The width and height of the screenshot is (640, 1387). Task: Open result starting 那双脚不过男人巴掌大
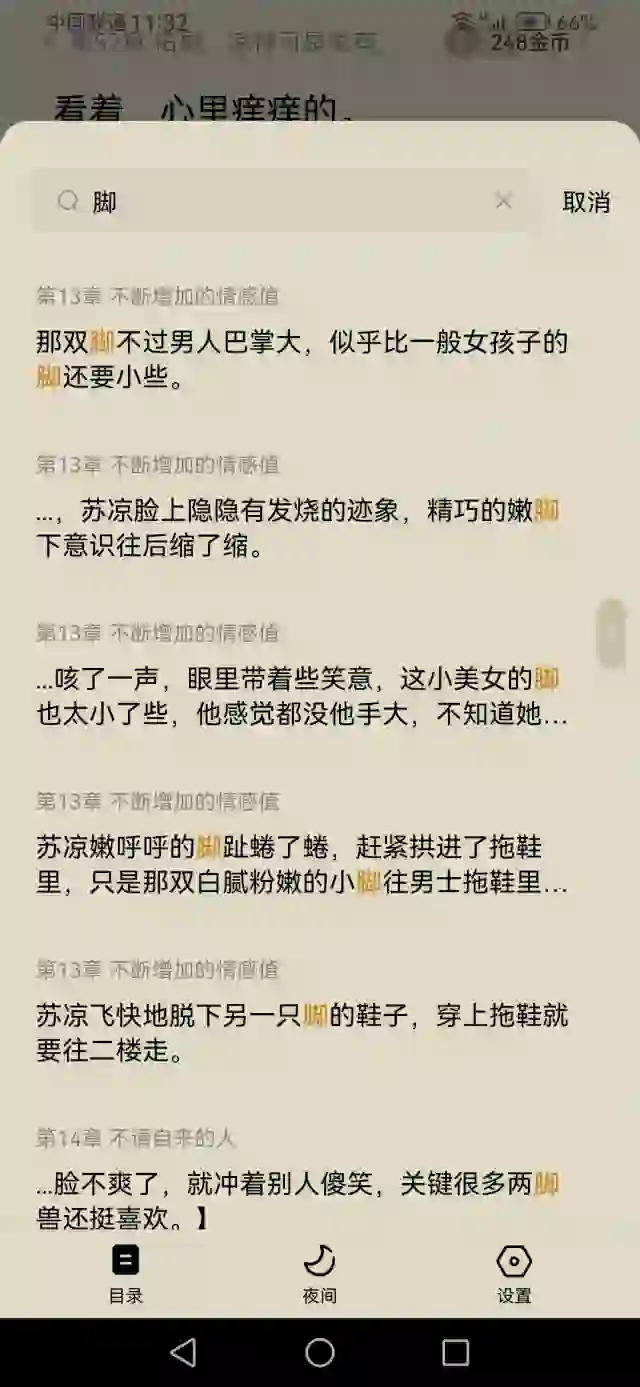pos(301,360)
